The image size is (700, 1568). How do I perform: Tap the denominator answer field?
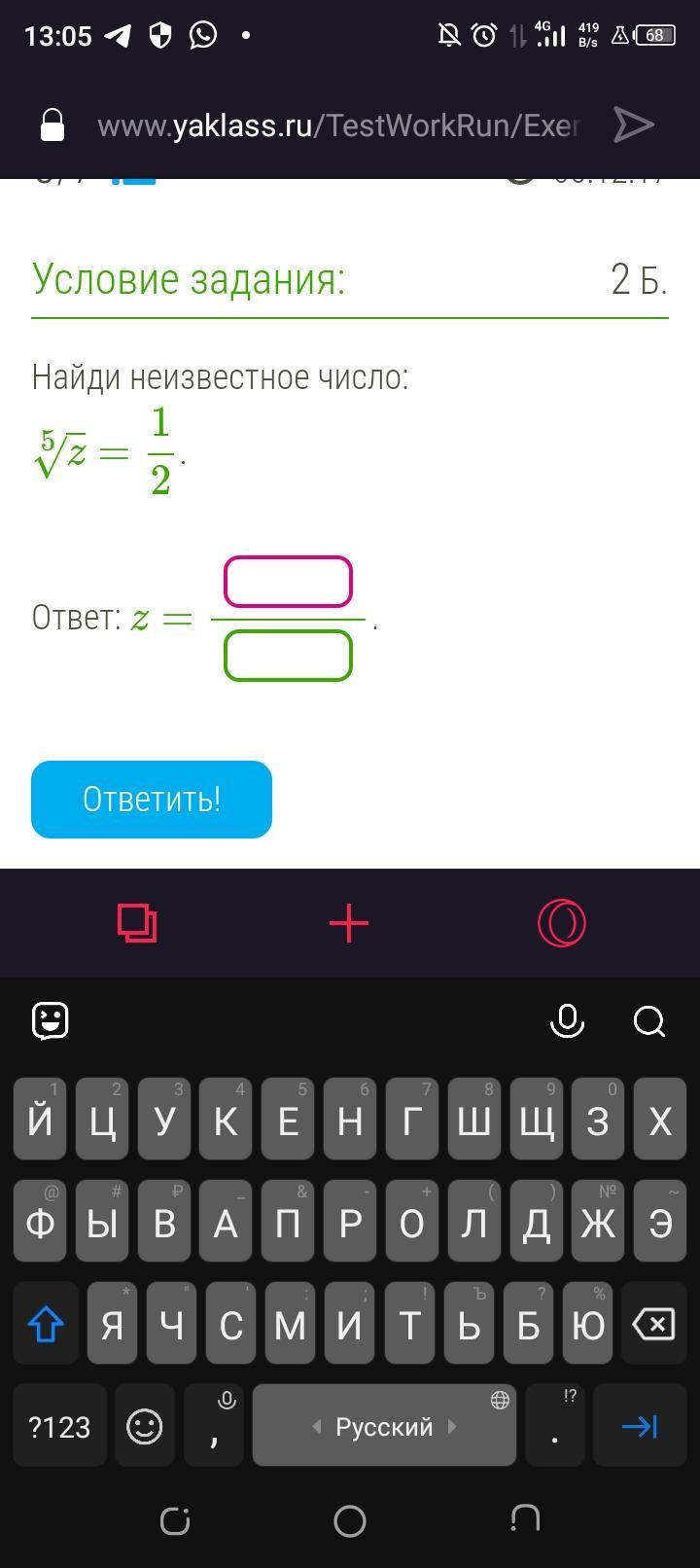(x=288, y=656)
